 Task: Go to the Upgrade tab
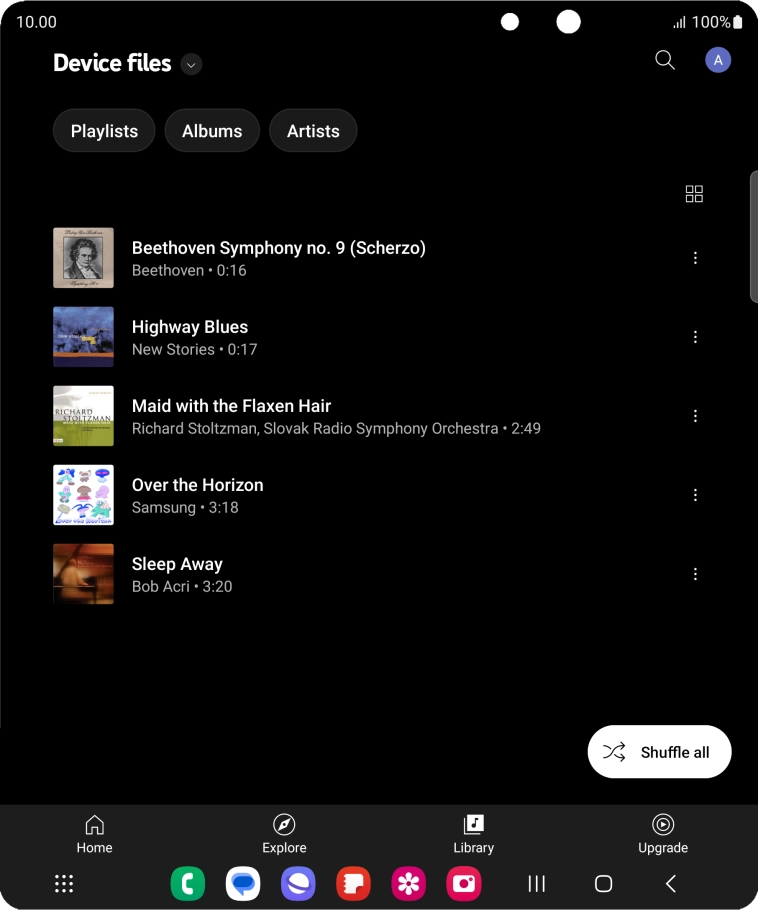(663, 834)
